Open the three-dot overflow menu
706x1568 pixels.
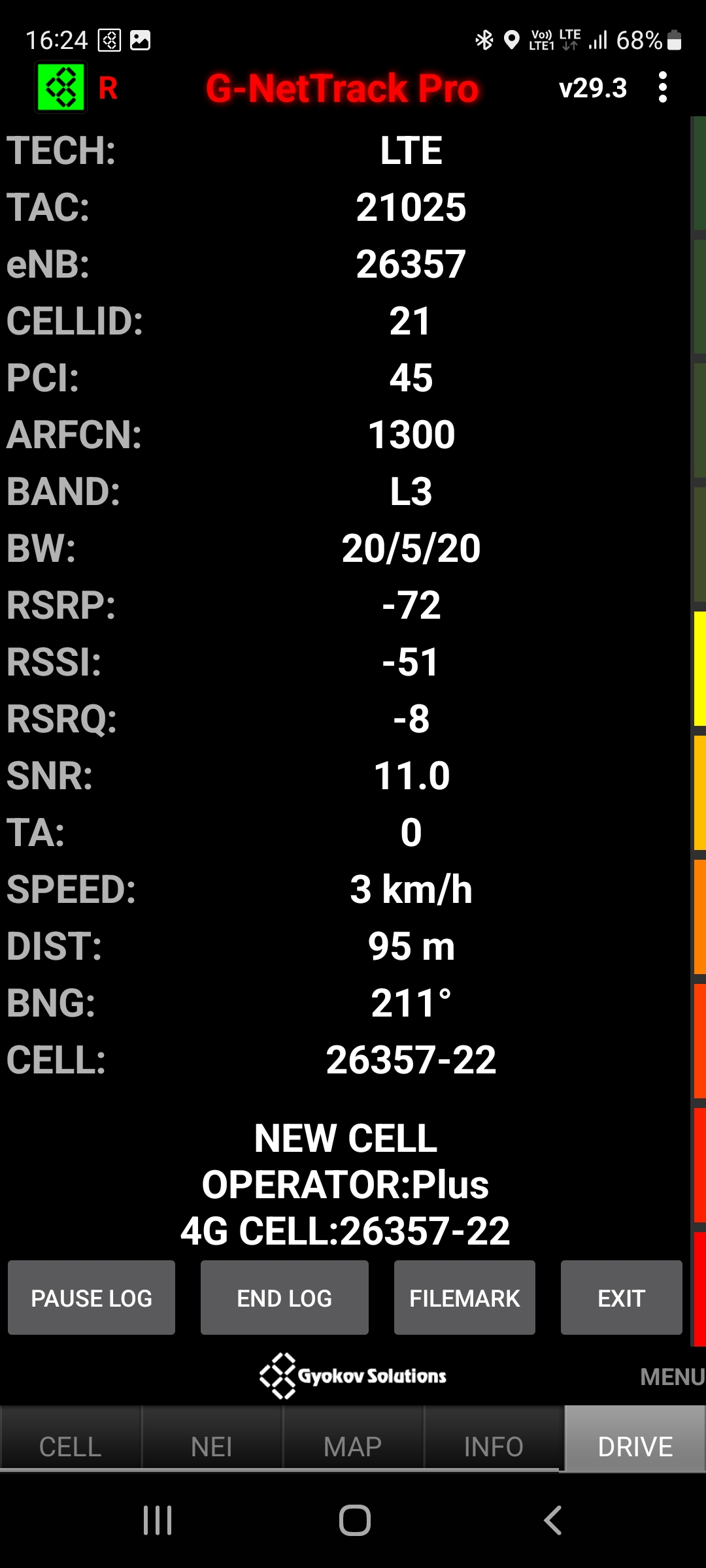point(663,88)
